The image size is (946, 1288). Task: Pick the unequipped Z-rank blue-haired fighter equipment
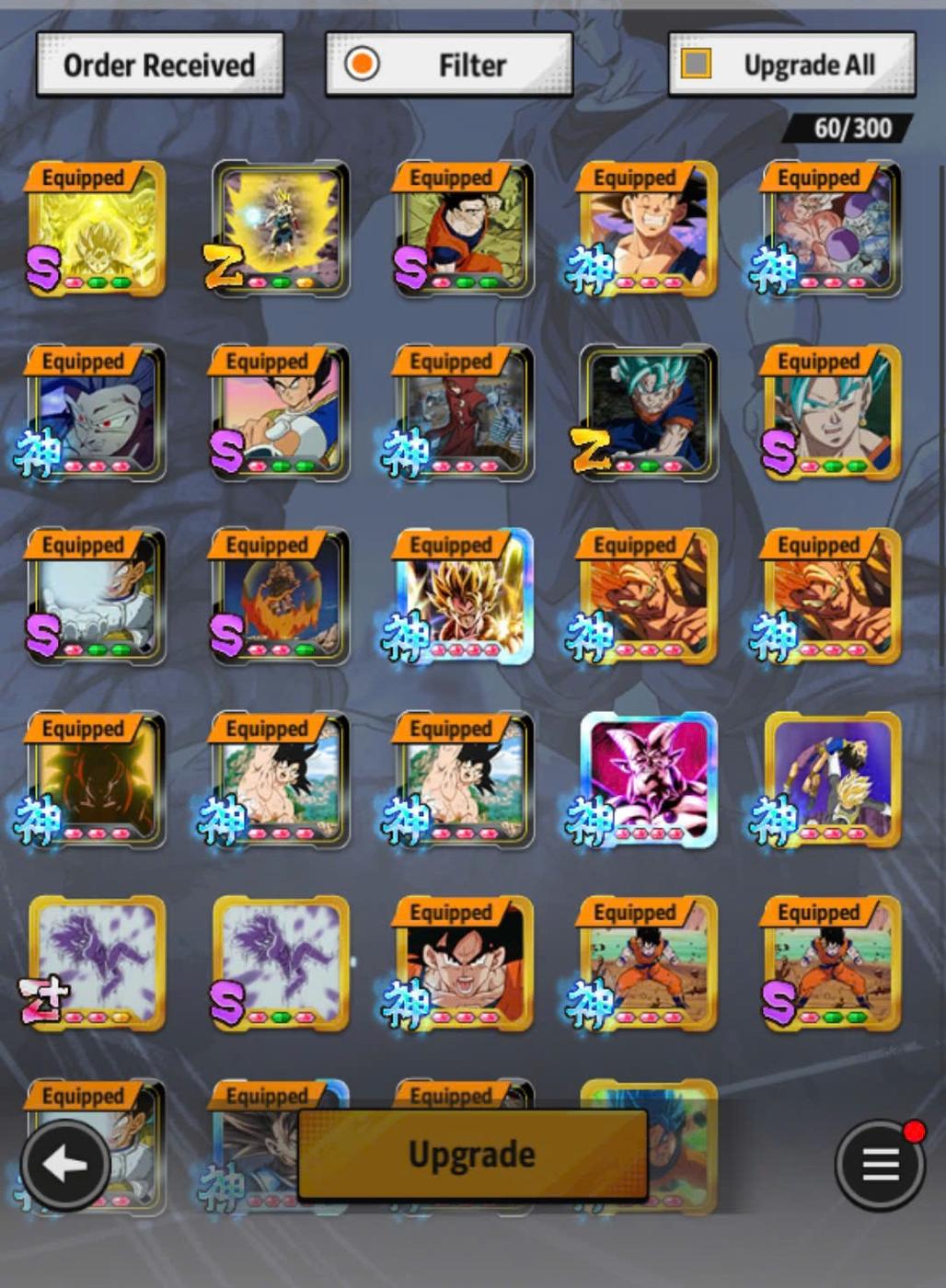(x=649, y=412)
